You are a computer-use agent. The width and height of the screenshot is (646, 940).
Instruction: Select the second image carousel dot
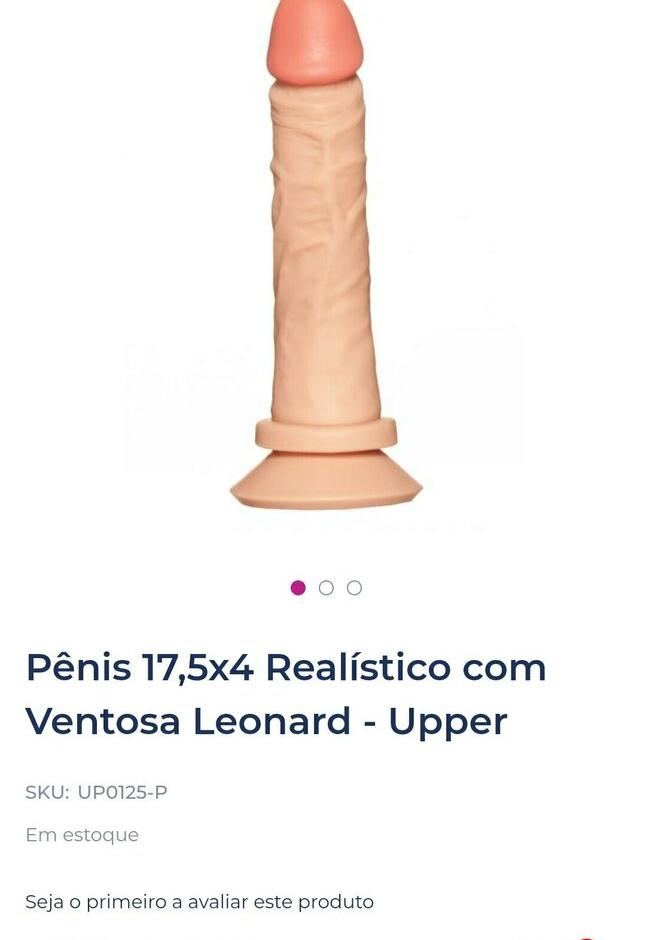326,588
